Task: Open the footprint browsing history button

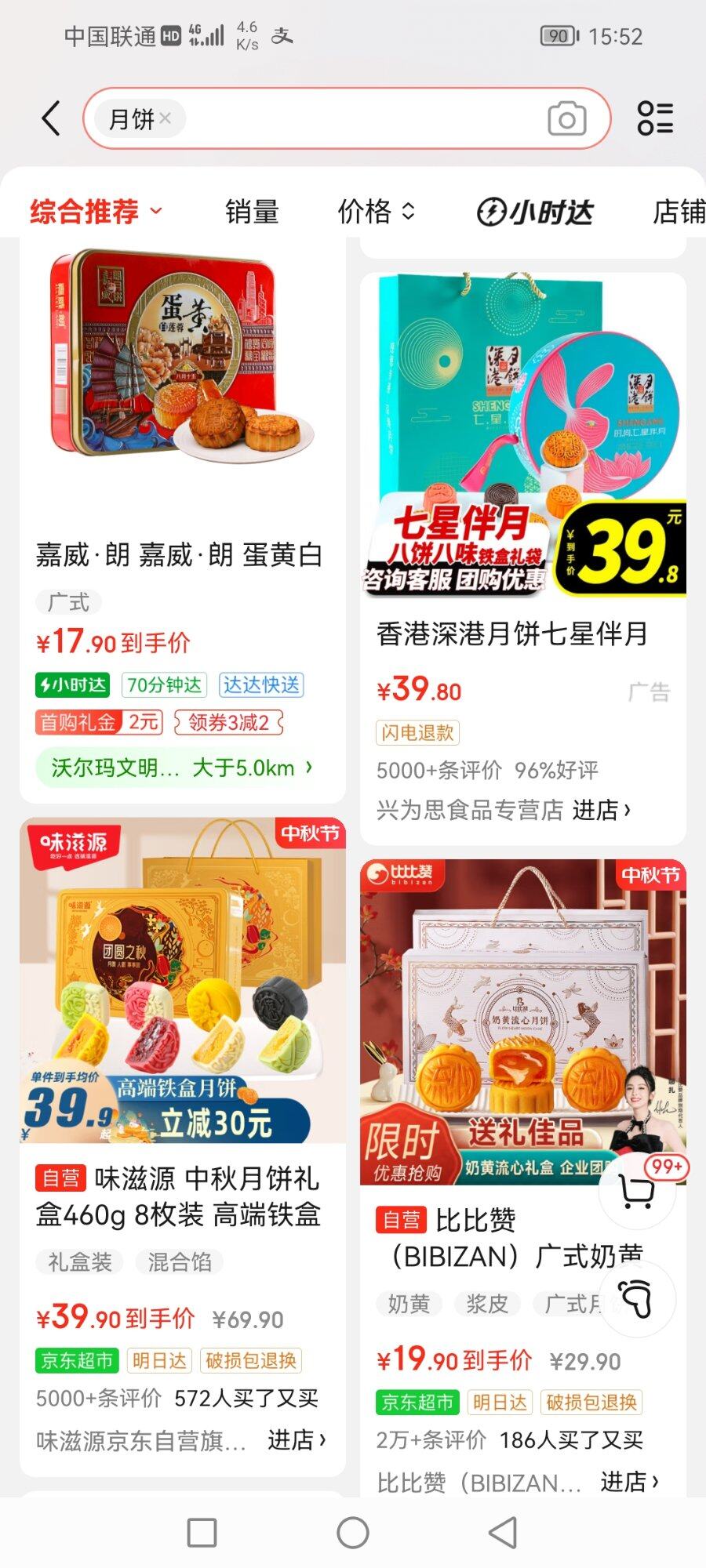Action: [x=636, y=1299]
